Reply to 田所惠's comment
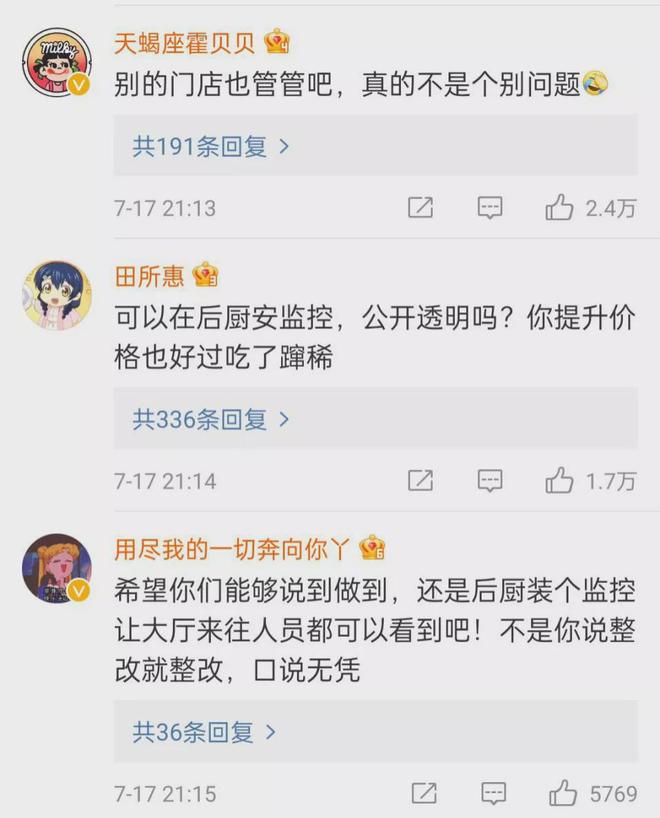The image size is (660, 818). pyautogui.click(x=489, y=481)
